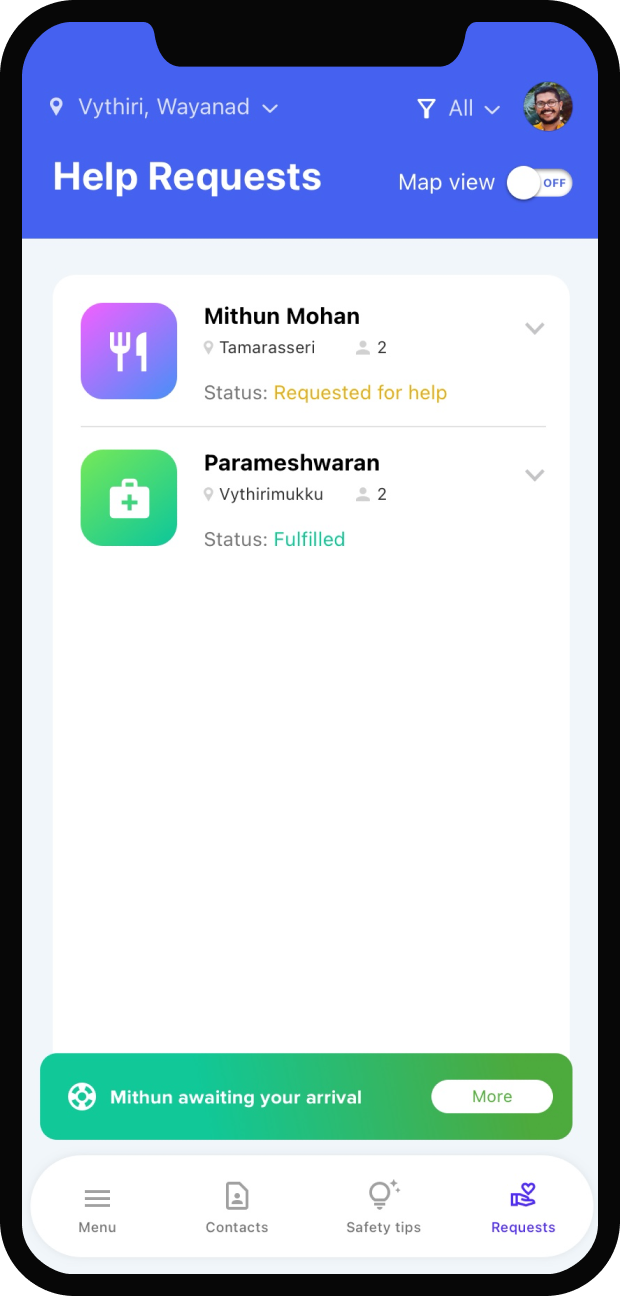Open the All filter dropdown

tap(459, 109)
